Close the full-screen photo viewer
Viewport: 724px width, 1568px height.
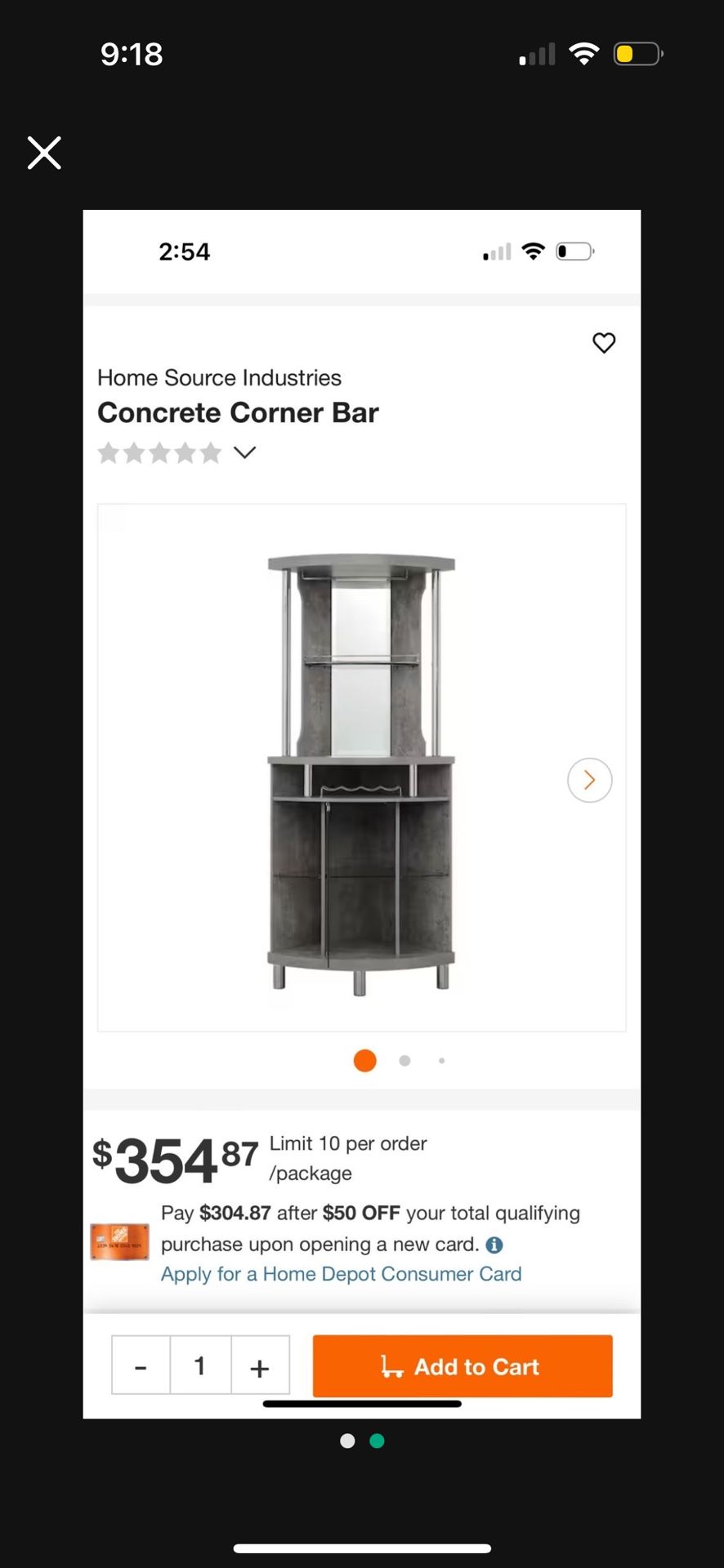pyautogui.click(x=44, y=153)
